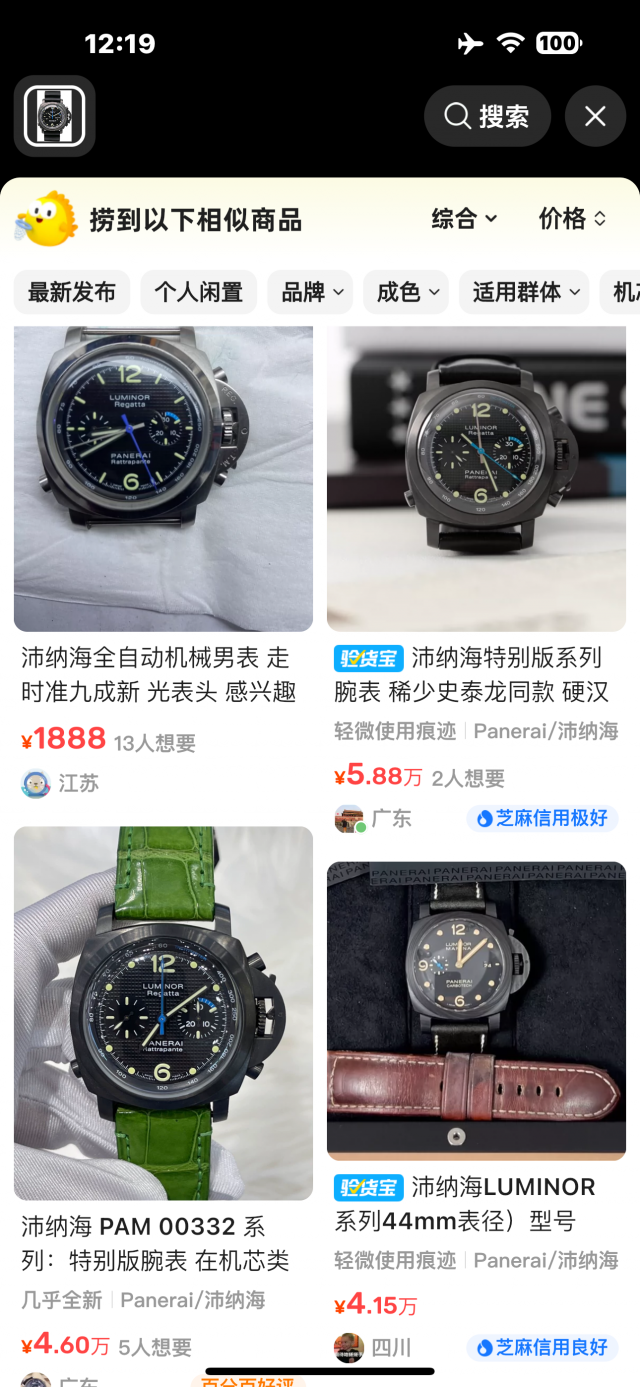
Task: Open the 适用群体 filter dropdown
Action: (x=525, y=292)
